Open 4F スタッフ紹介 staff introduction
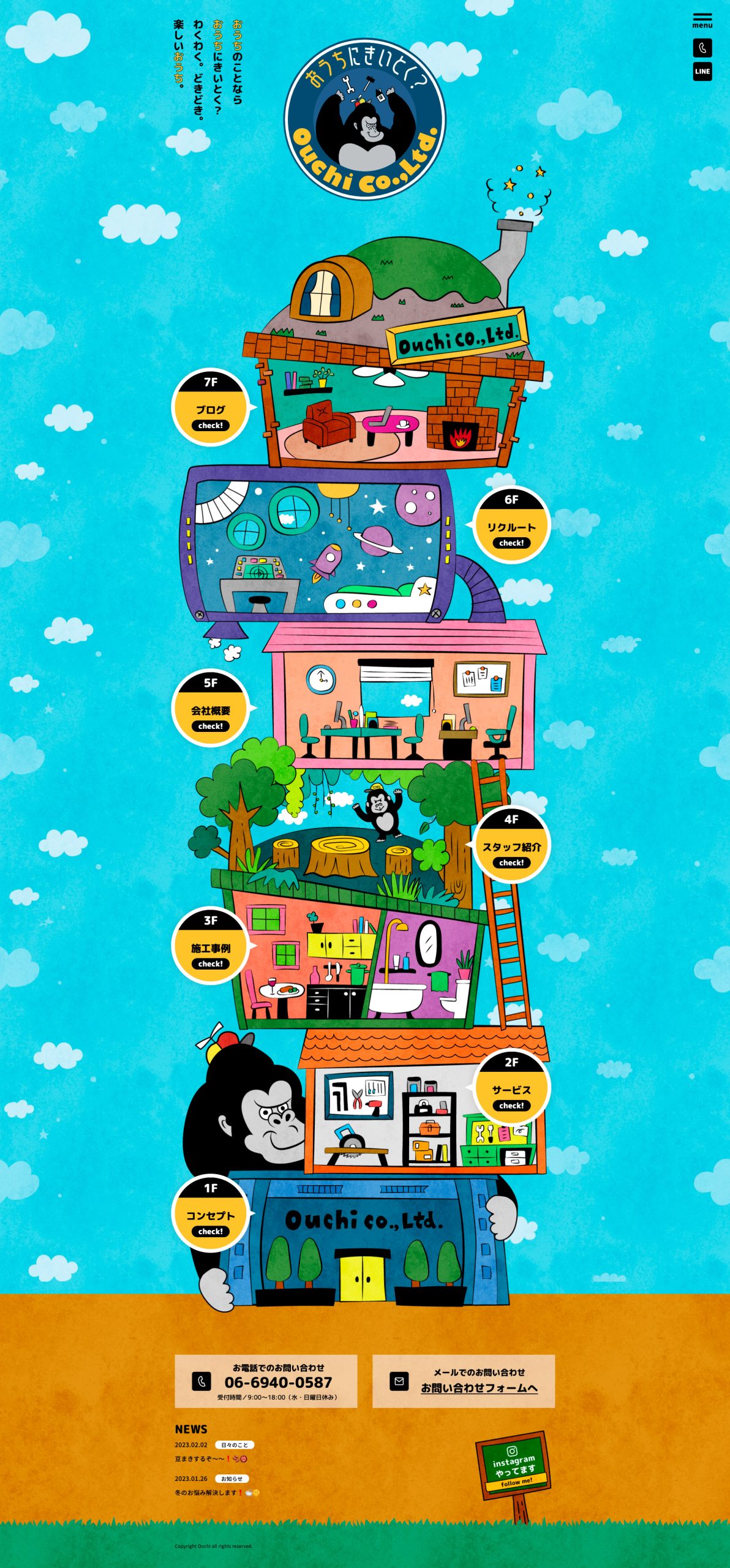This screenshot has width=730, height=1568. click(x=511, y=845)
